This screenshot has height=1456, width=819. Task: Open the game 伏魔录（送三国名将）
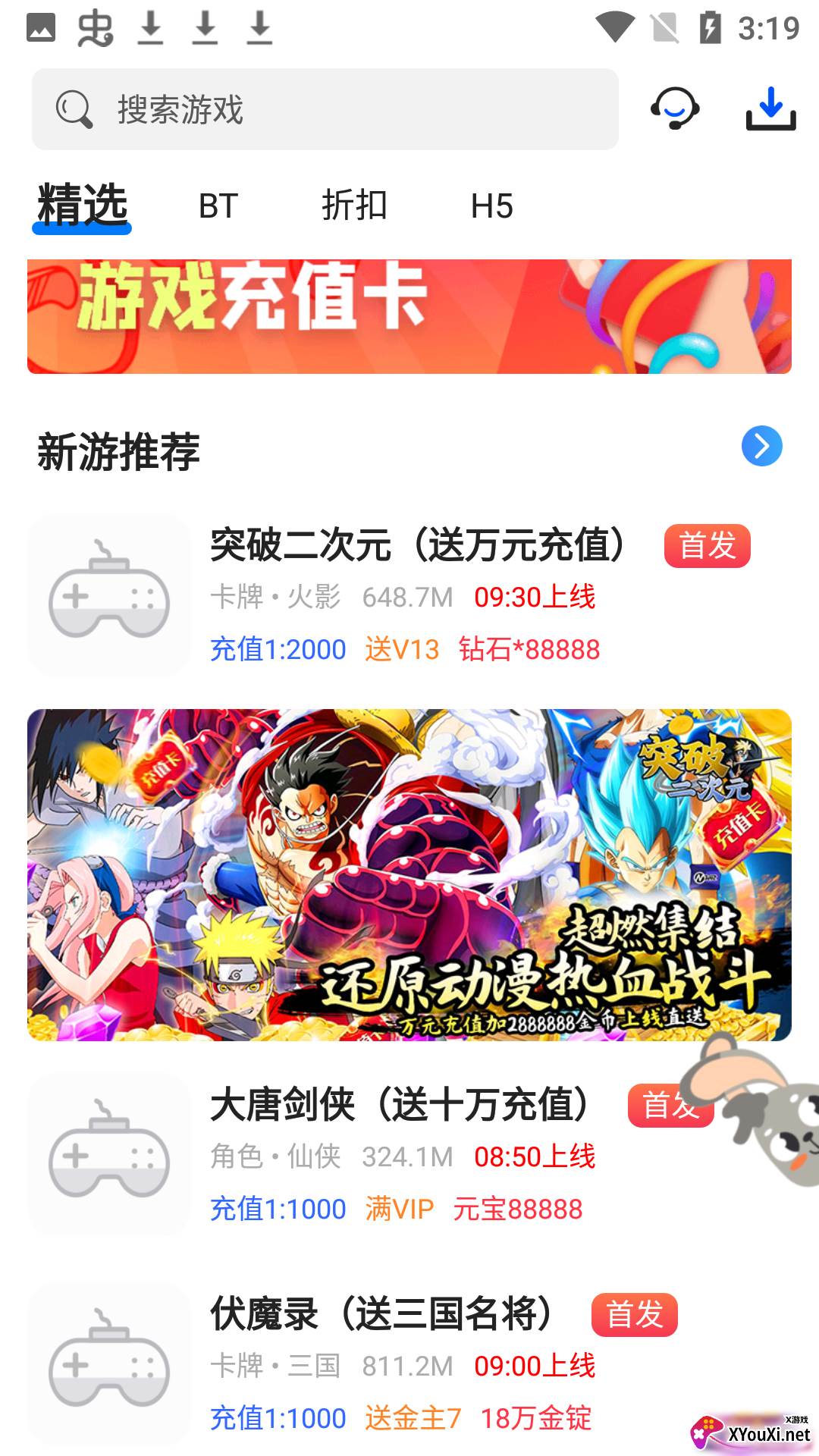point(381,1314)
